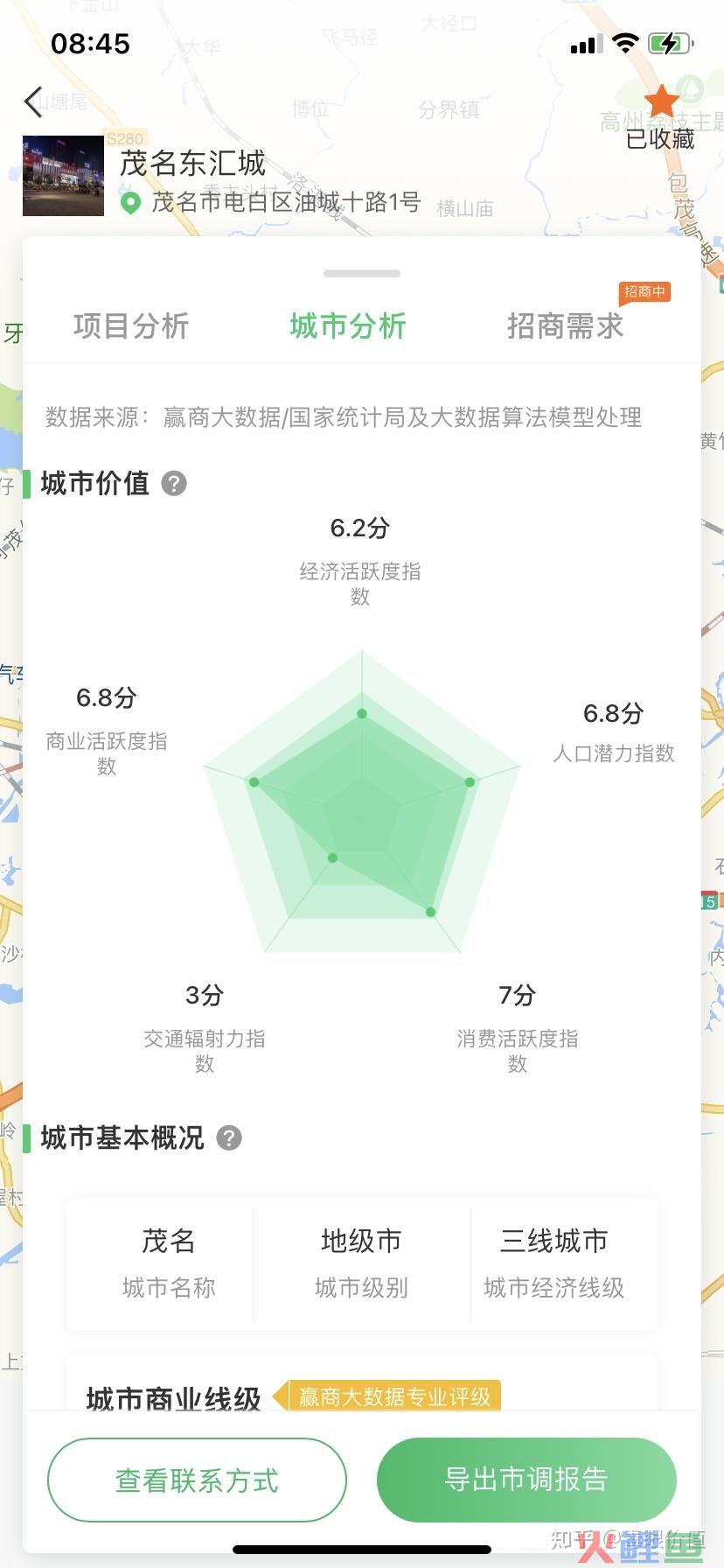The width and height of the screenshot is (724, 1568).
Task: Select the 城市分析 tab
Action: (x=348, y=326)
